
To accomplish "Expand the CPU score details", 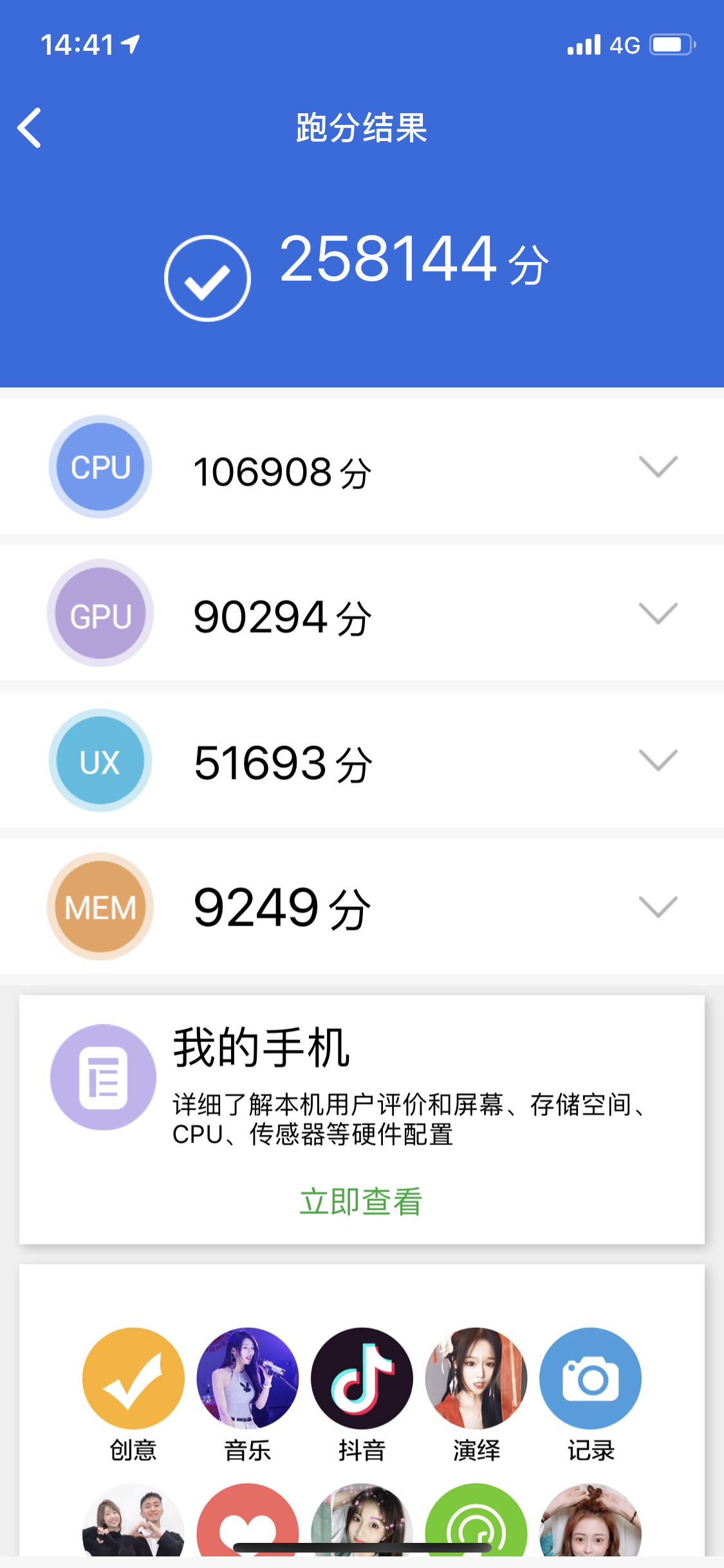I will [658, 467].
